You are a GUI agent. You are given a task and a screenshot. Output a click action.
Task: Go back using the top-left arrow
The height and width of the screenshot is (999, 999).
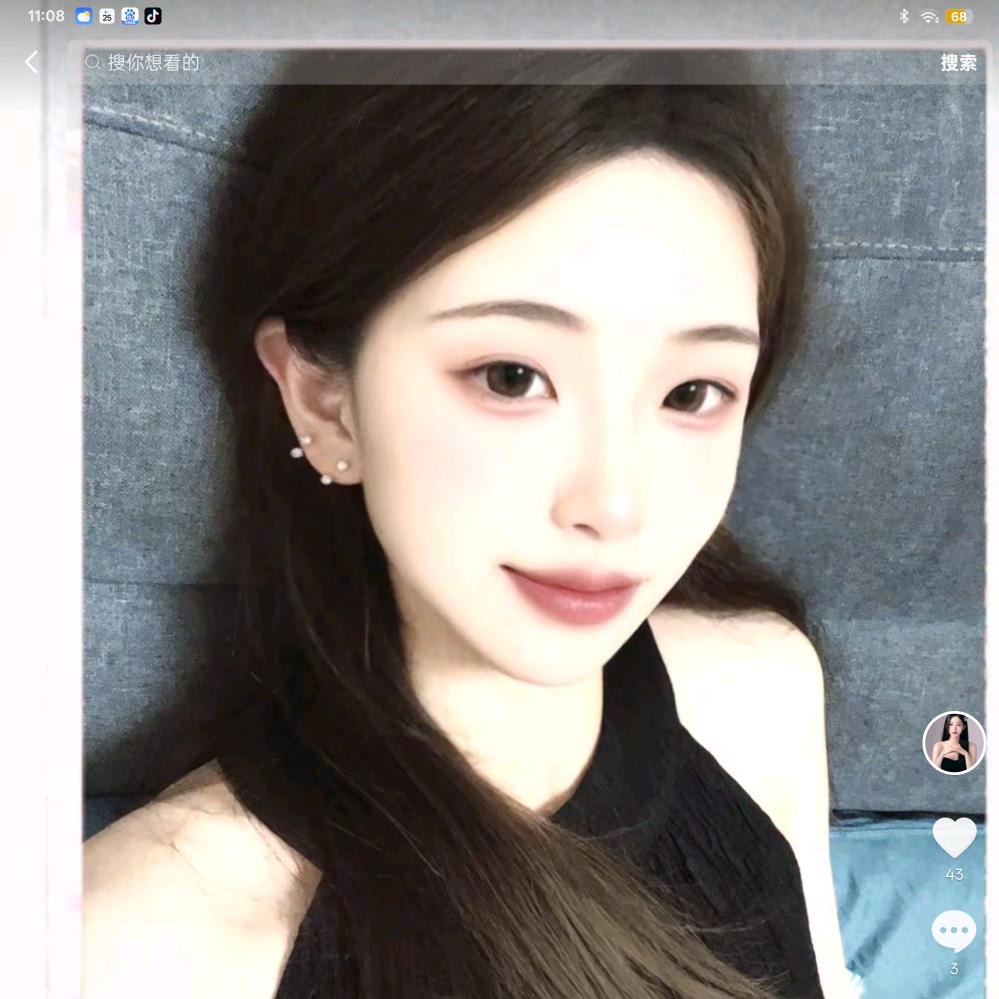click(x=31, y=62)
